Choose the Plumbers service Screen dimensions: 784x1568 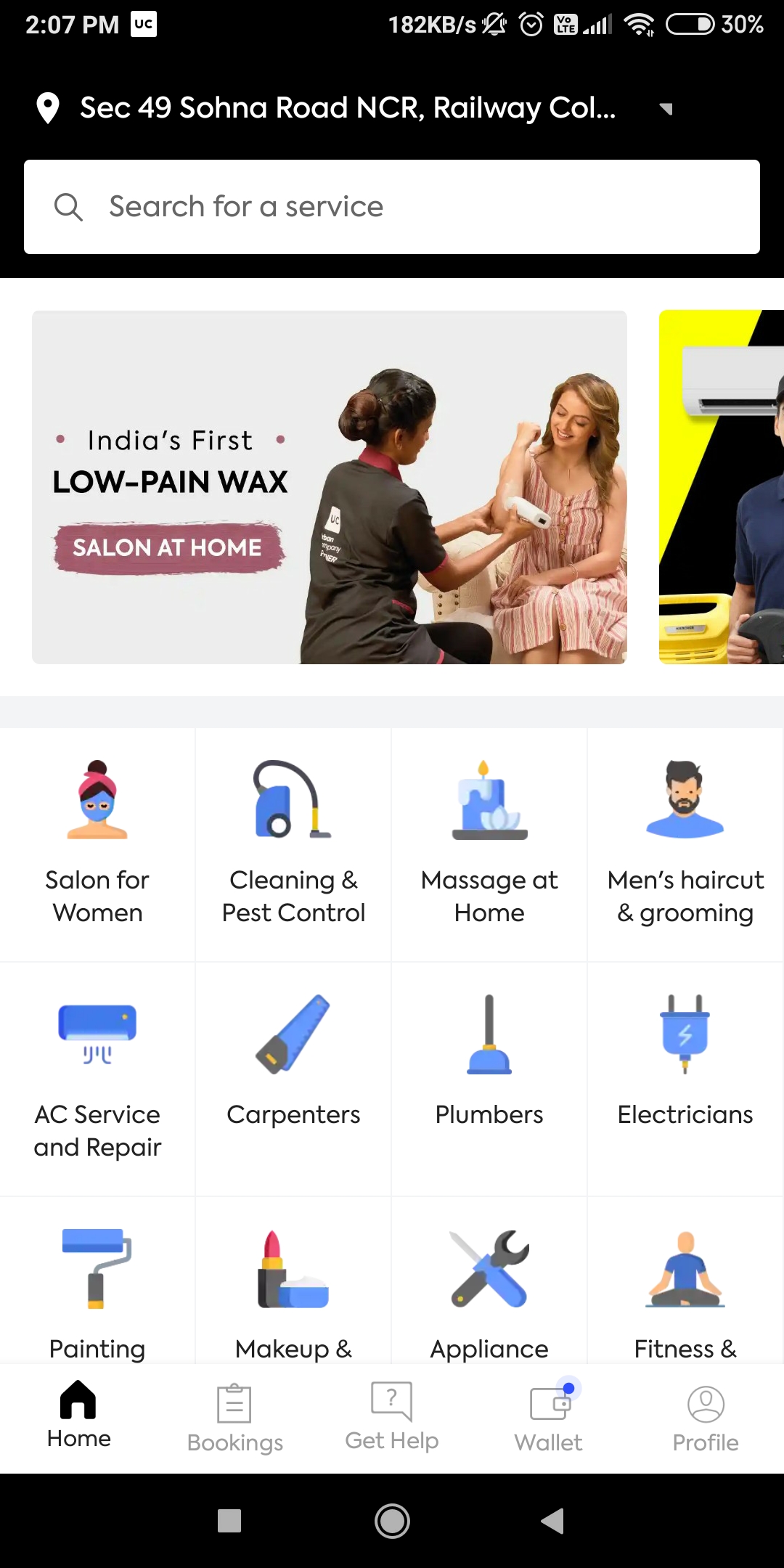[489, 1079]
